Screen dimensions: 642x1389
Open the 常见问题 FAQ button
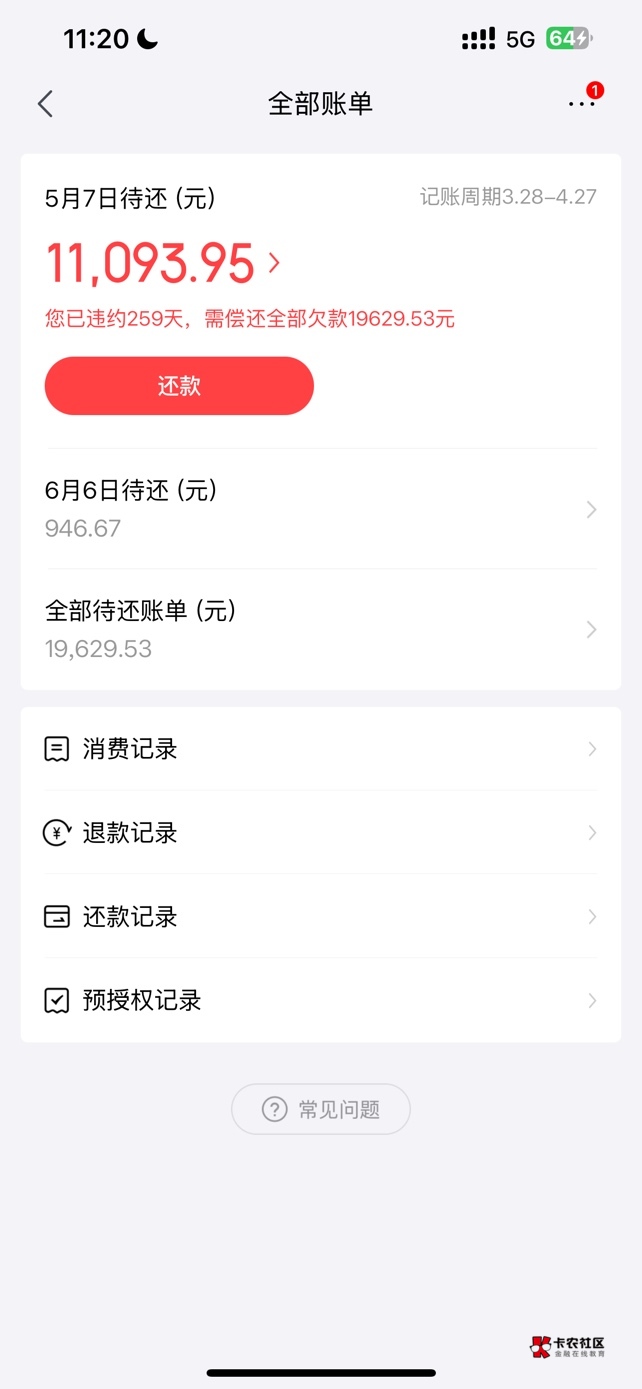321,1109
